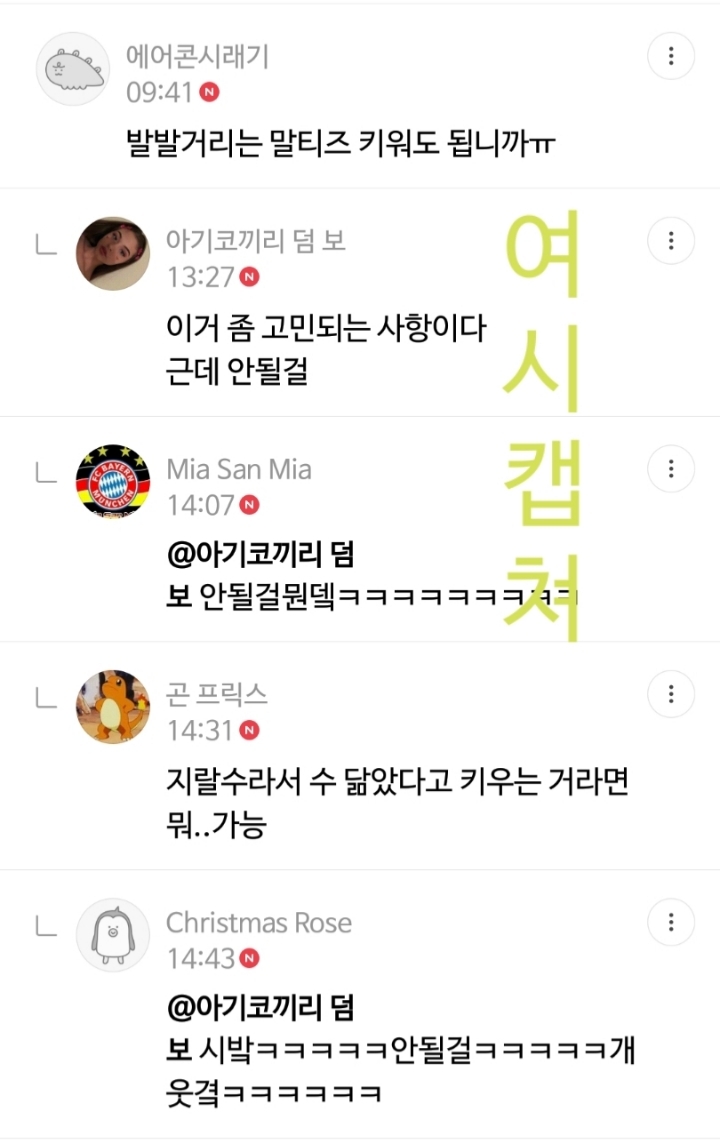View 에어콘시래기's profile picture

click(73, 69)
